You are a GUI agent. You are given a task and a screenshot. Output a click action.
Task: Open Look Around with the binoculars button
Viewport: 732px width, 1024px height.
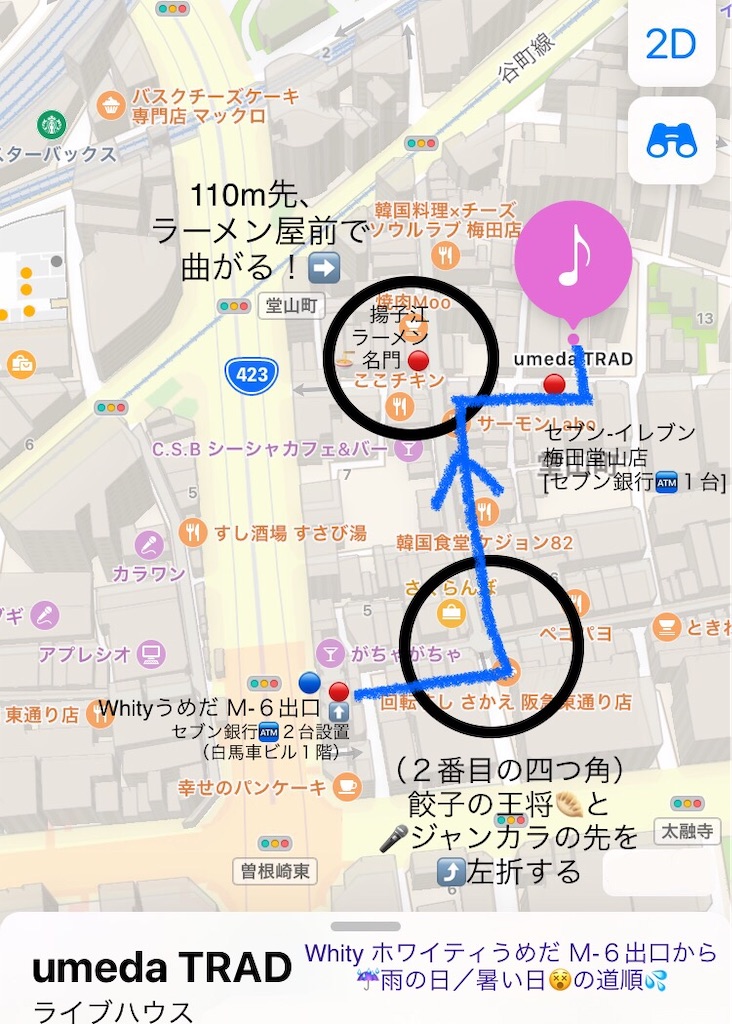click(671, 141)
